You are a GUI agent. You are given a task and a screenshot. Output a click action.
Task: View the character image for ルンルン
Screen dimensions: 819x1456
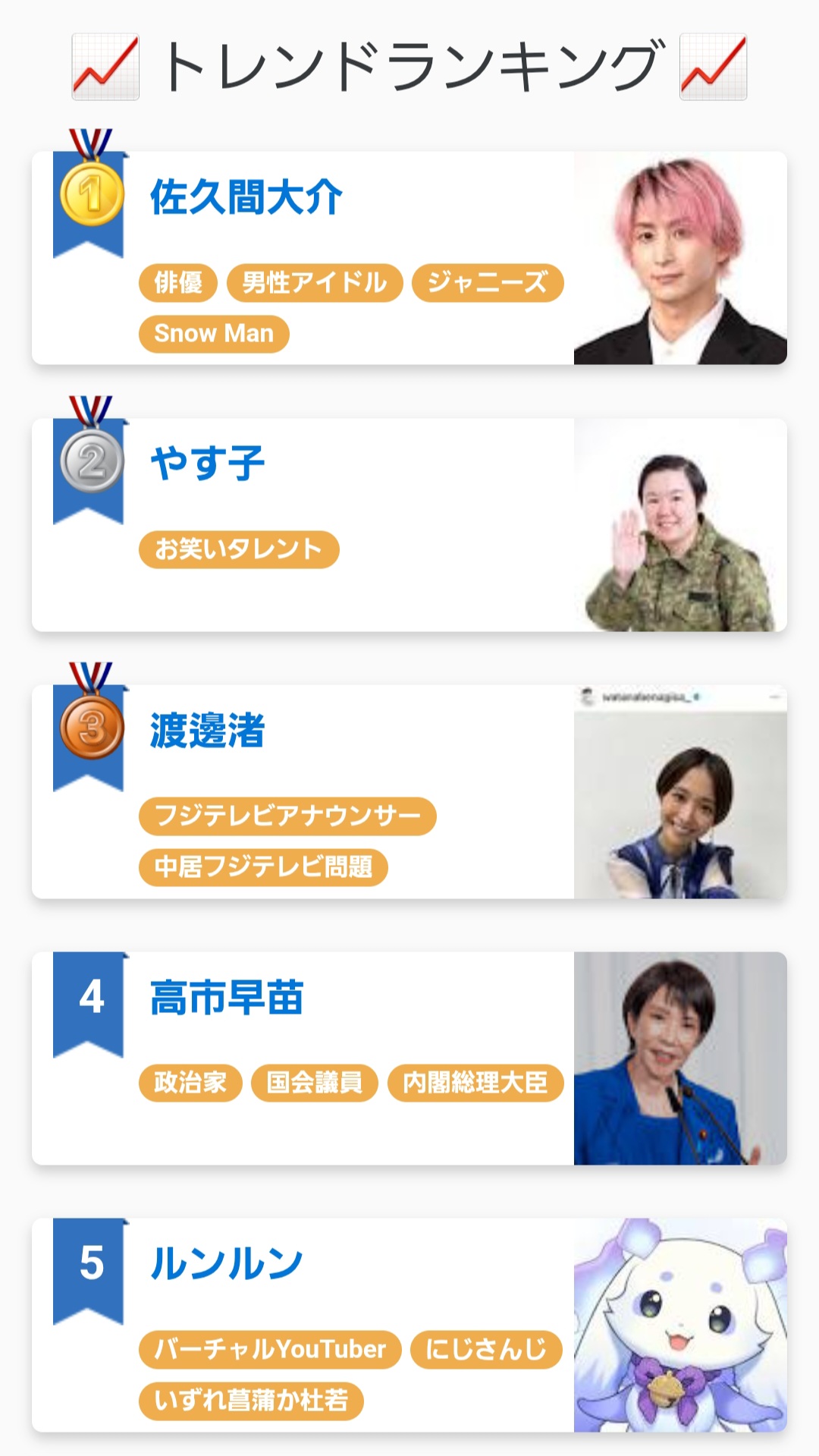click(x=680, y=1325)
